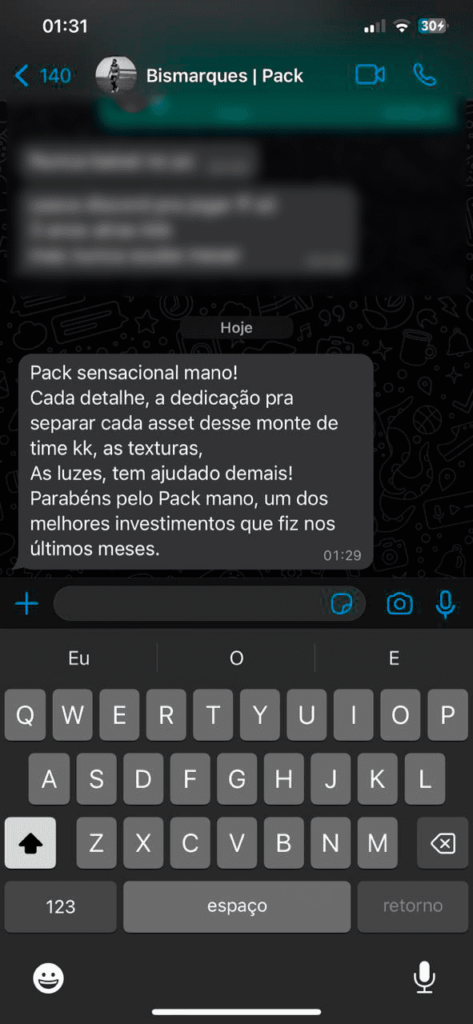
Task: Tap the espaço key
Action: coord(237,906)
